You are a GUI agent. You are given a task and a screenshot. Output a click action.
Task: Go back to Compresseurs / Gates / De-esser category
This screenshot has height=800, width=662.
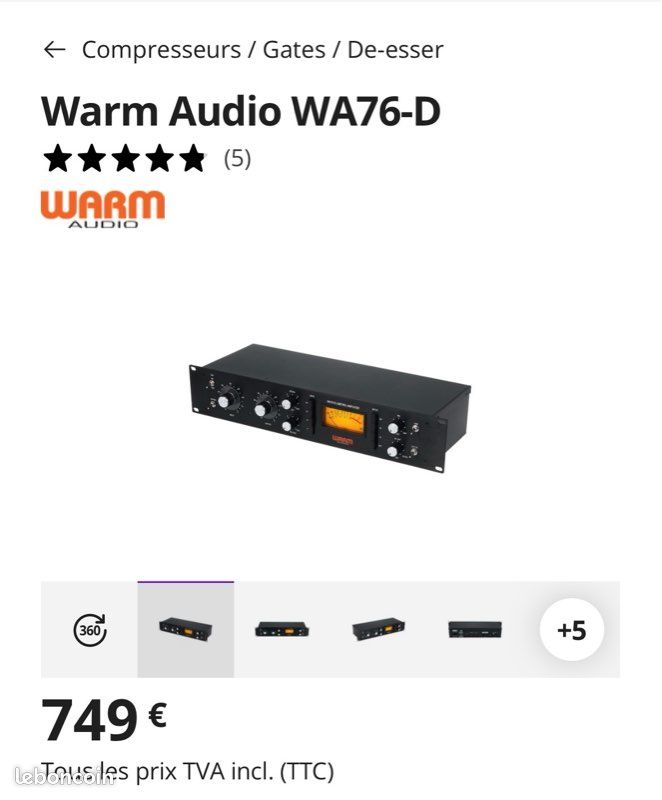pos(55,49)
